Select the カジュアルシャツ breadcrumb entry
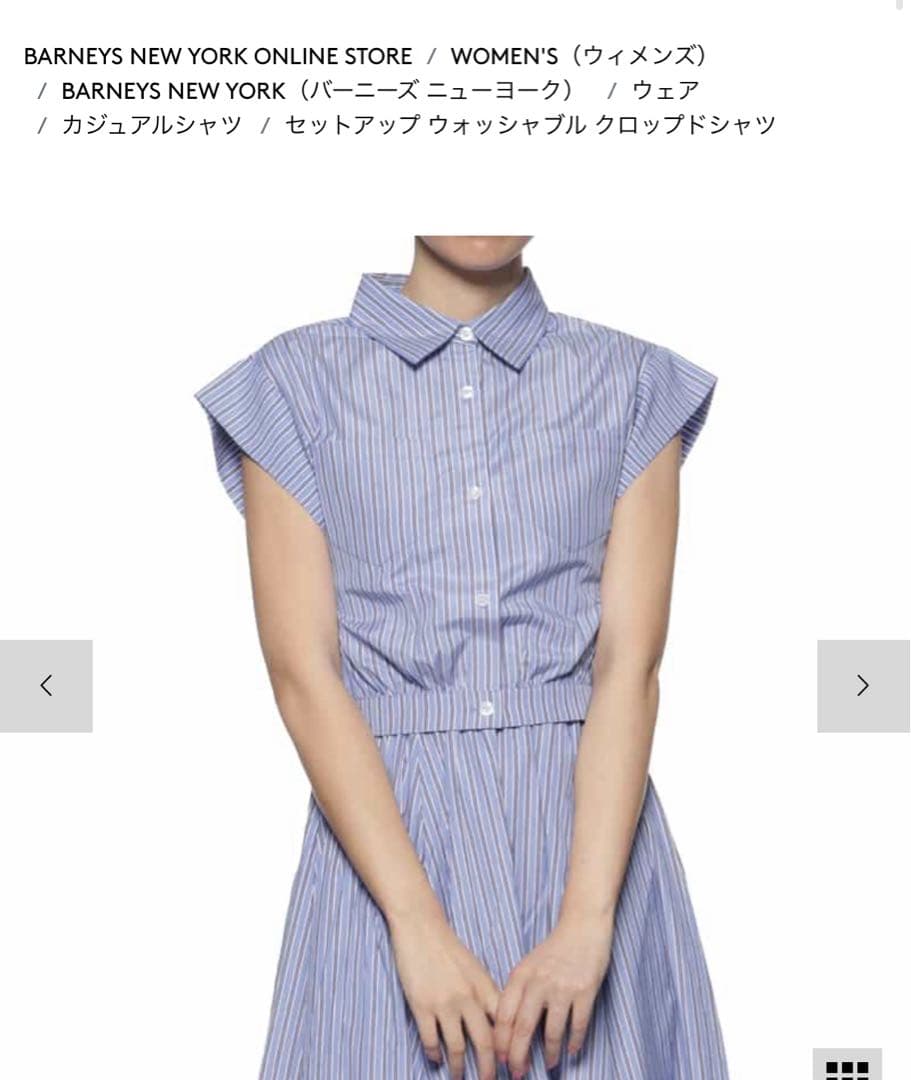 tap(148, 125)
